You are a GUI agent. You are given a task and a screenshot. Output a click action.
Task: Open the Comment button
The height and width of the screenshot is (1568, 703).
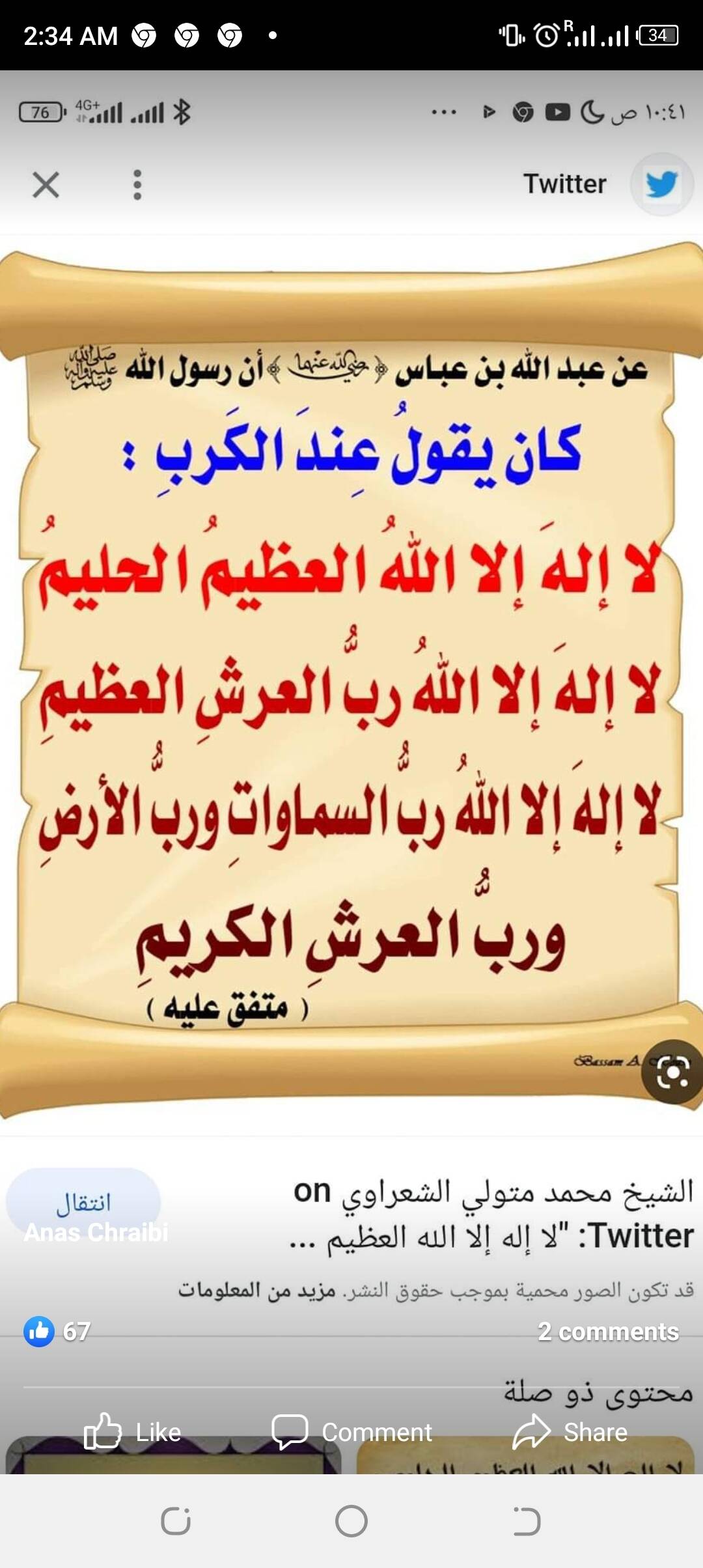click(352, 1432)
